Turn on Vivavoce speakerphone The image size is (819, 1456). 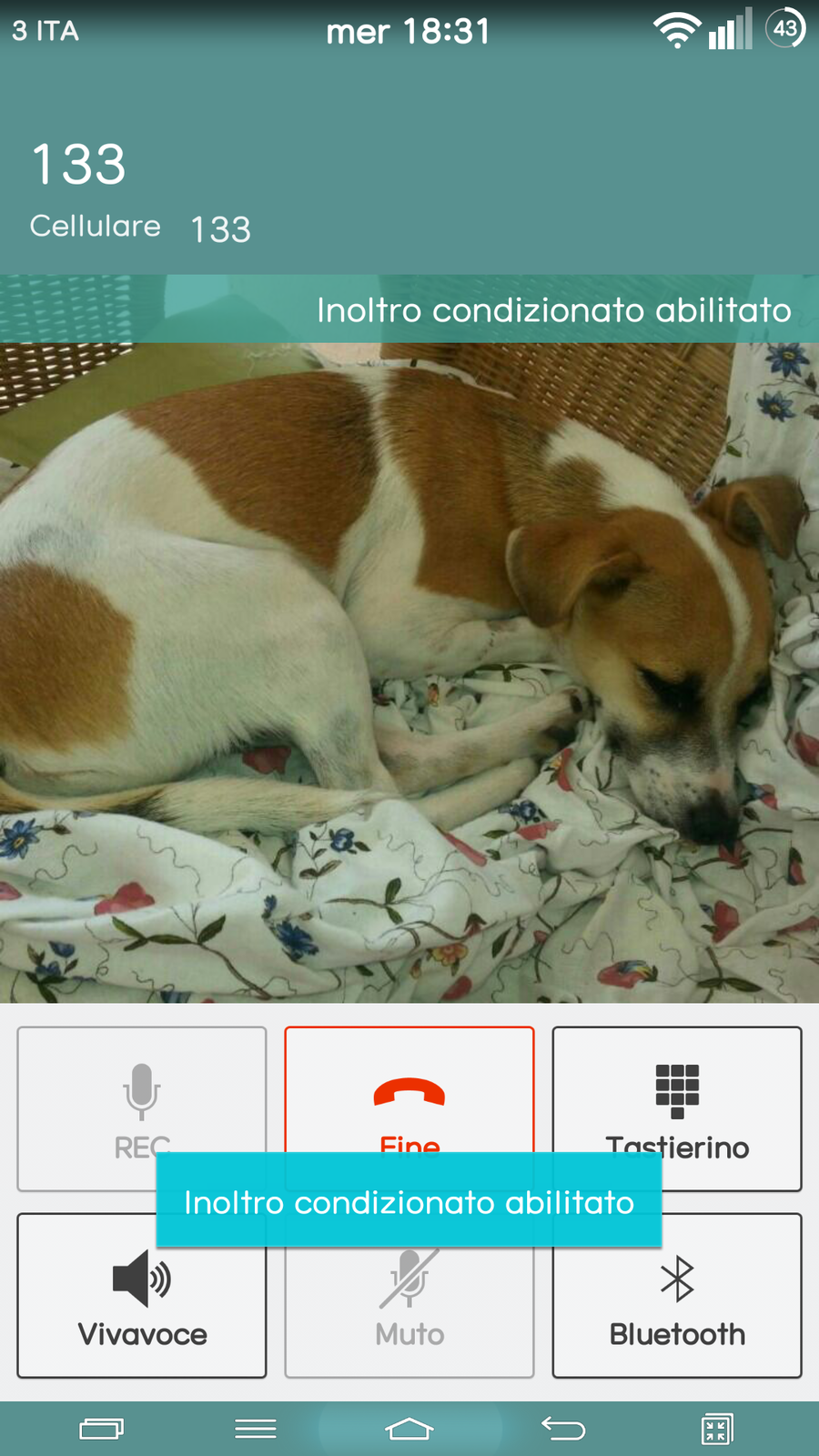[142, 1297]
